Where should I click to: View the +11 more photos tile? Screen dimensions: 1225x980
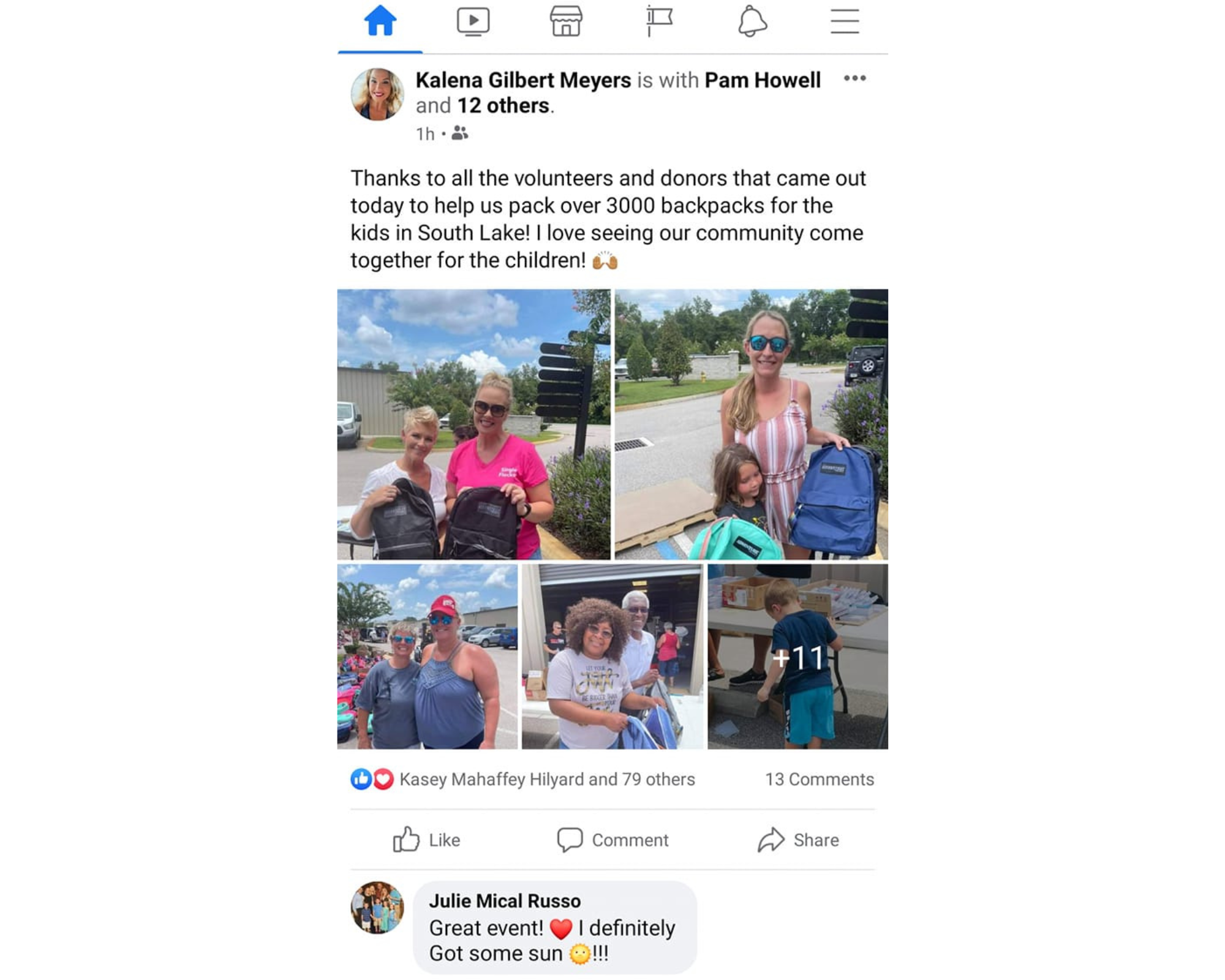coord(797,657)
